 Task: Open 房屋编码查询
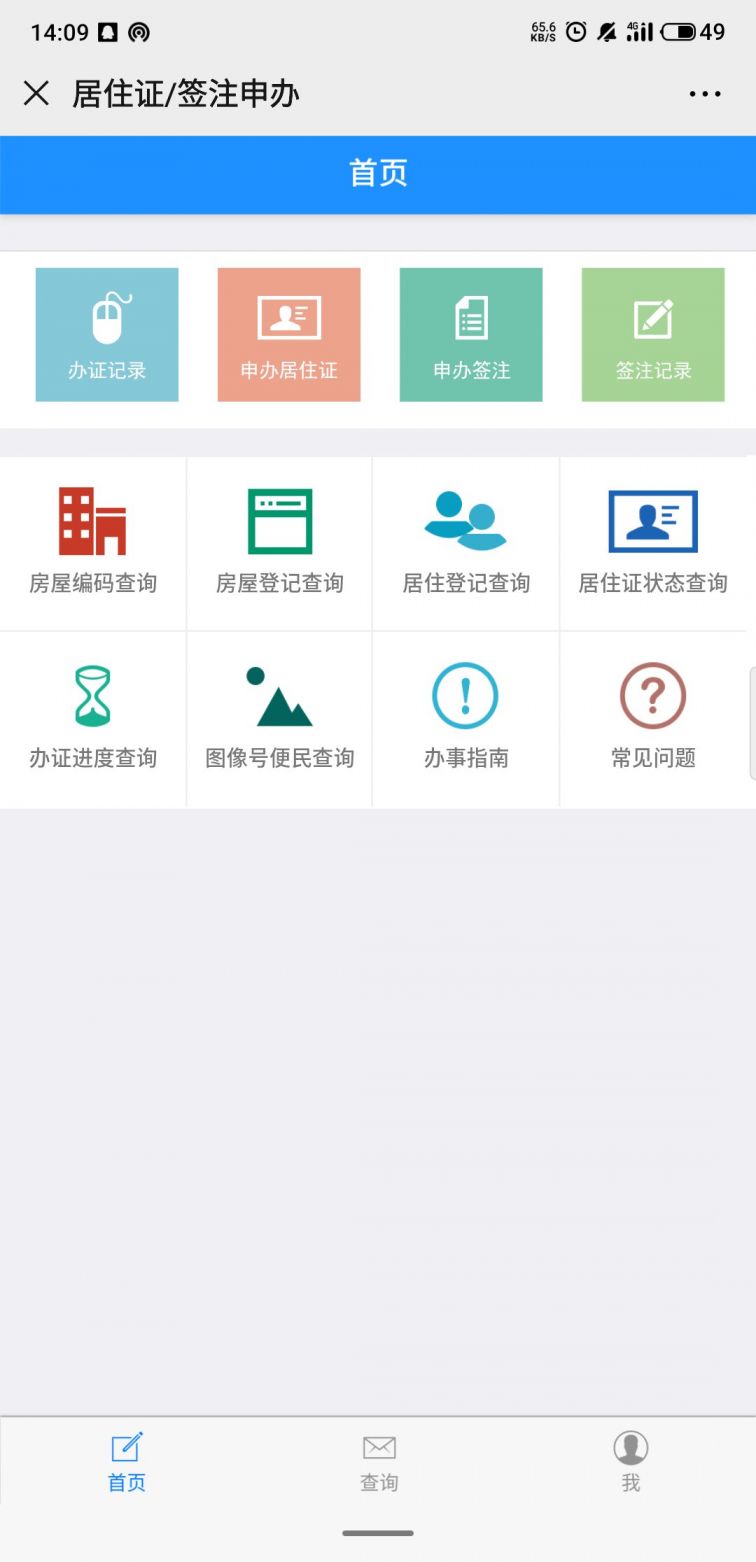click(93, 544)
